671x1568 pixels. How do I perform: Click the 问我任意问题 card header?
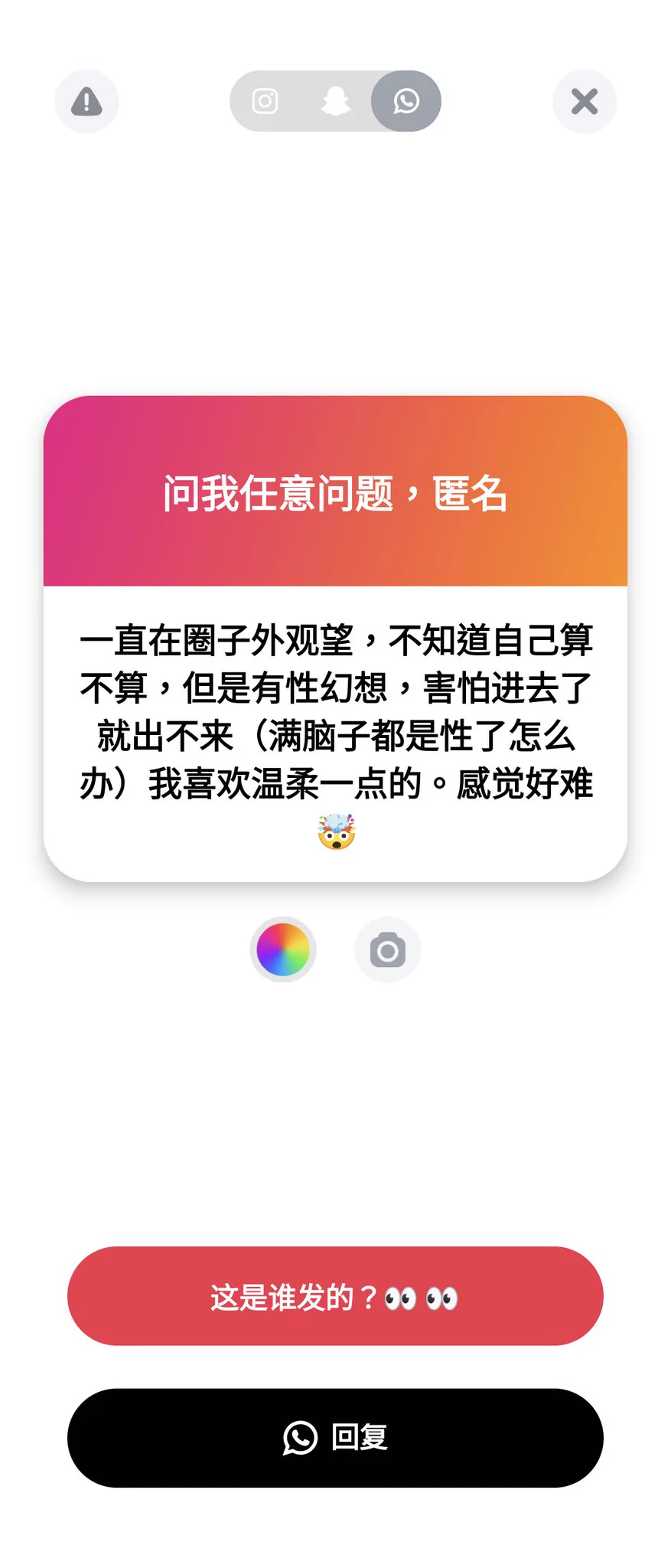point(335,492)
